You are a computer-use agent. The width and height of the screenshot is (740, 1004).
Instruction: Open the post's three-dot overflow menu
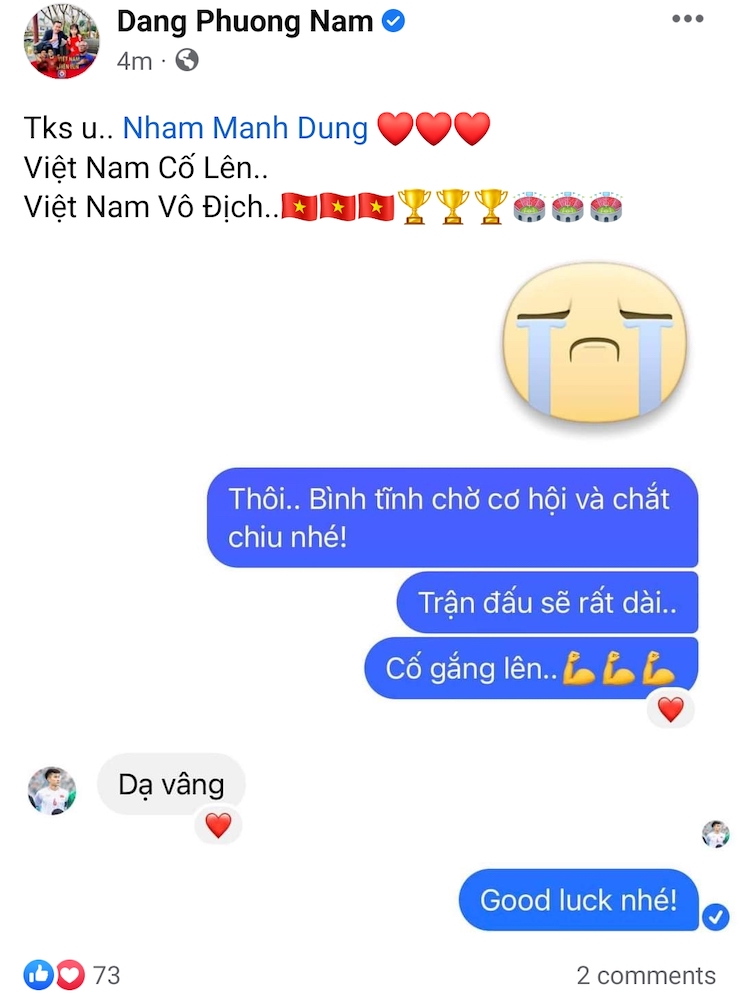[x=686, y=19]
